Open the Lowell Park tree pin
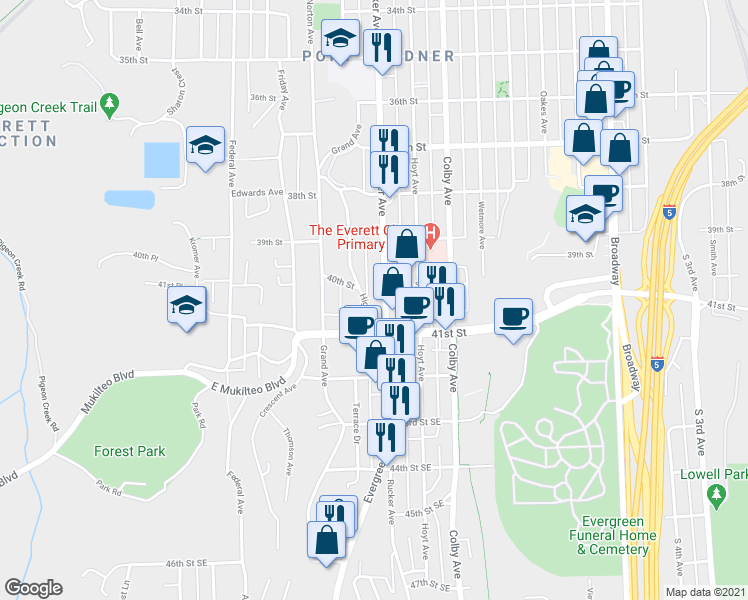748x600 pixels. pos(716,497)
